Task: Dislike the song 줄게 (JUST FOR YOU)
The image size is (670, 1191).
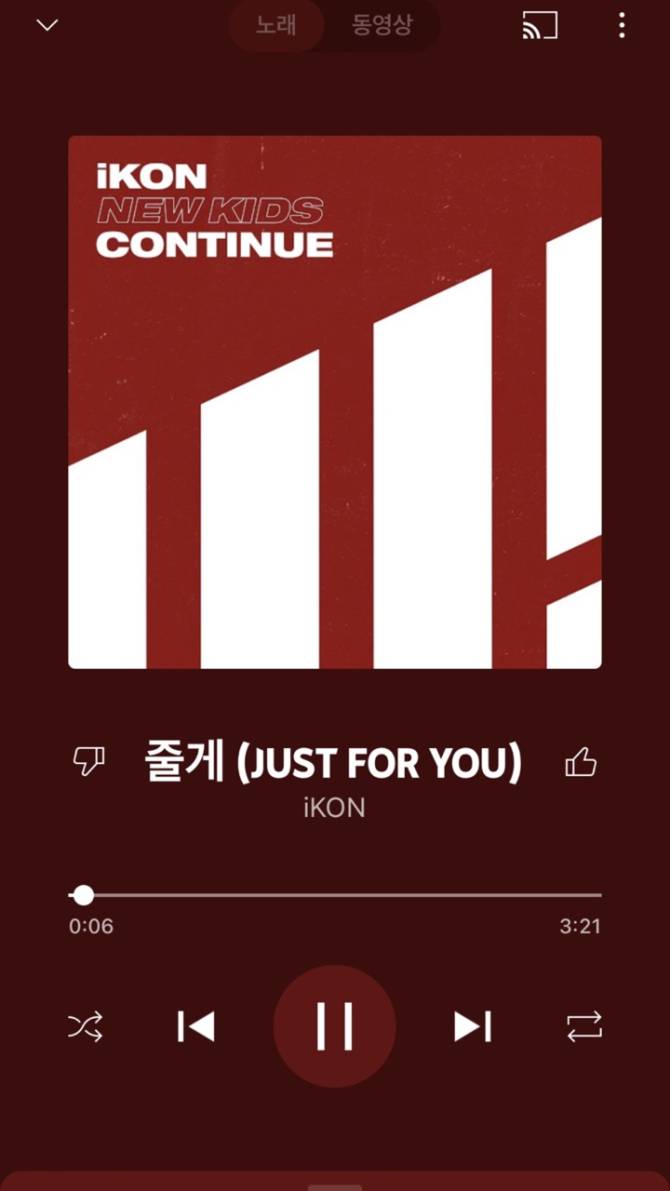Action: click(x=89, y=763)
